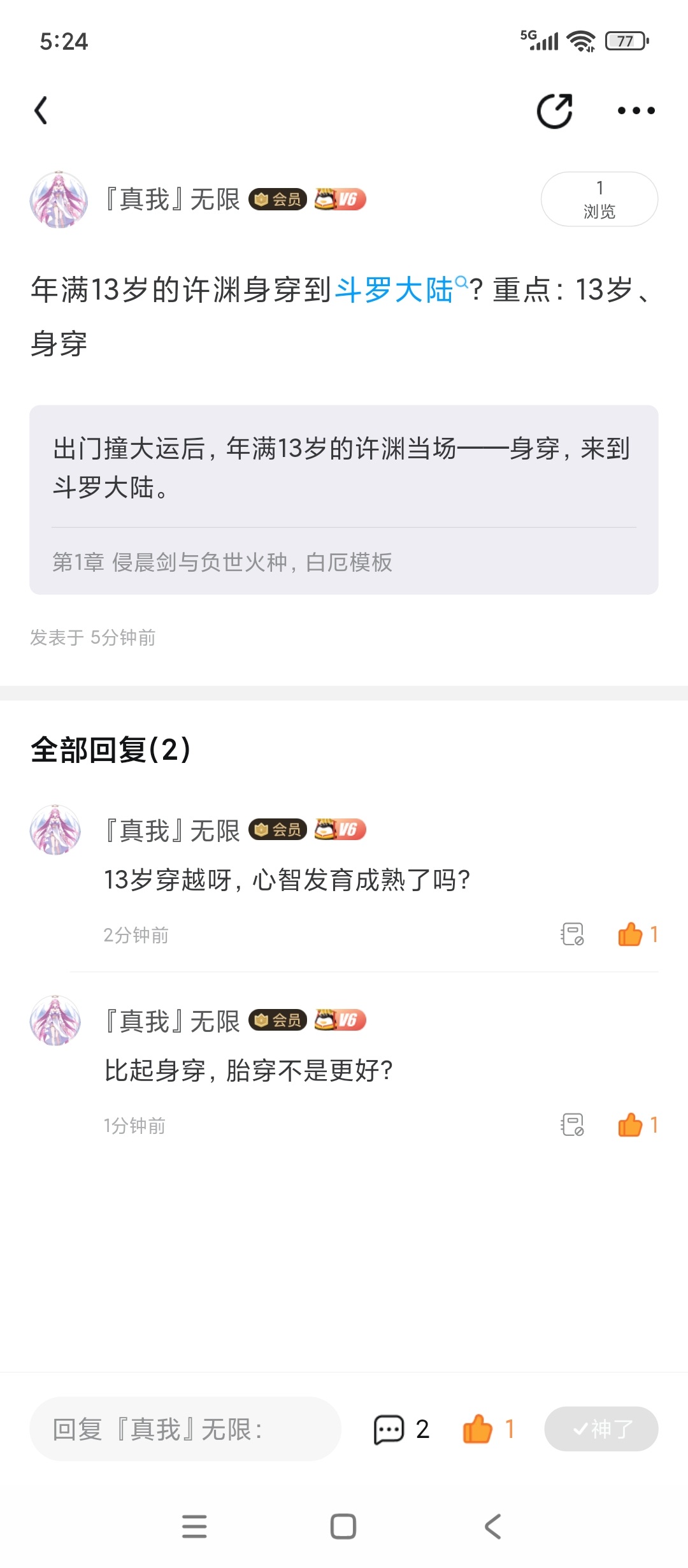The height and width of the screenshot is (1568, 688).
Task: Go to the system home screen
Action: click(x=343, y=1527)
